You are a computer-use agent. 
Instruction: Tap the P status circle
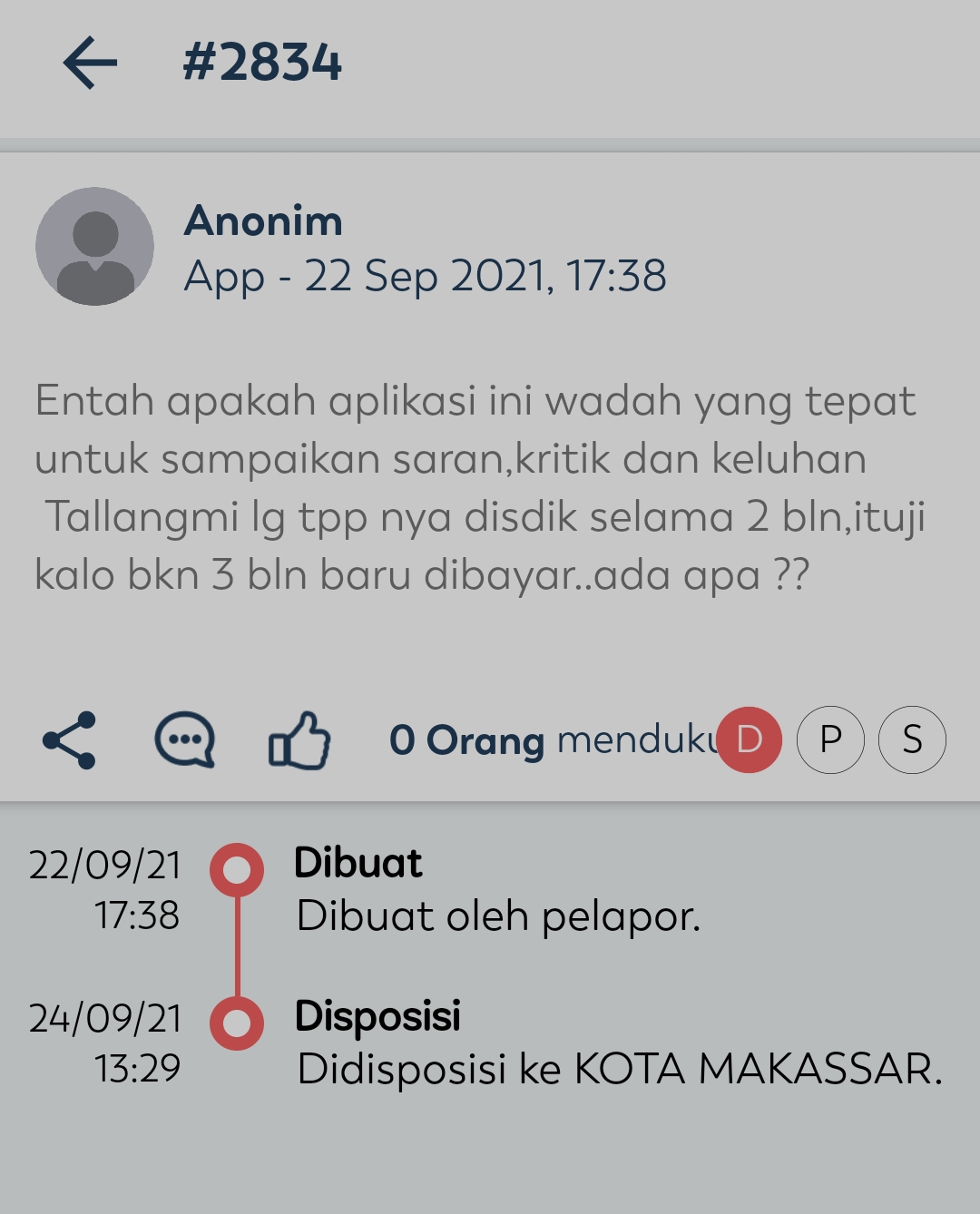pyautogui.click(x=830, y=739)
